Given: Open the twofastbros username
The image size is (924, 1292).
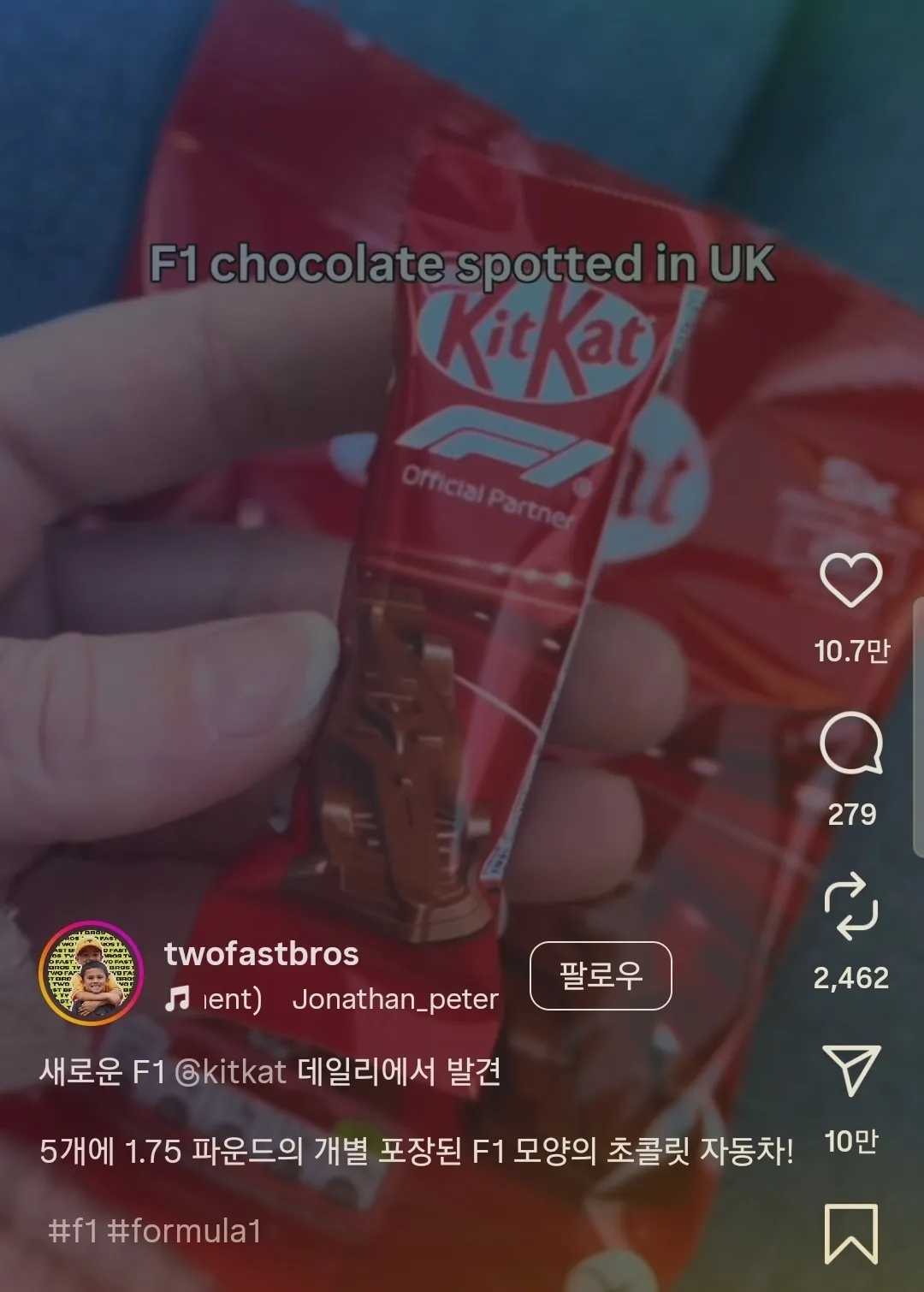Looking at the screenshot, I should click(x=261, y=954).
